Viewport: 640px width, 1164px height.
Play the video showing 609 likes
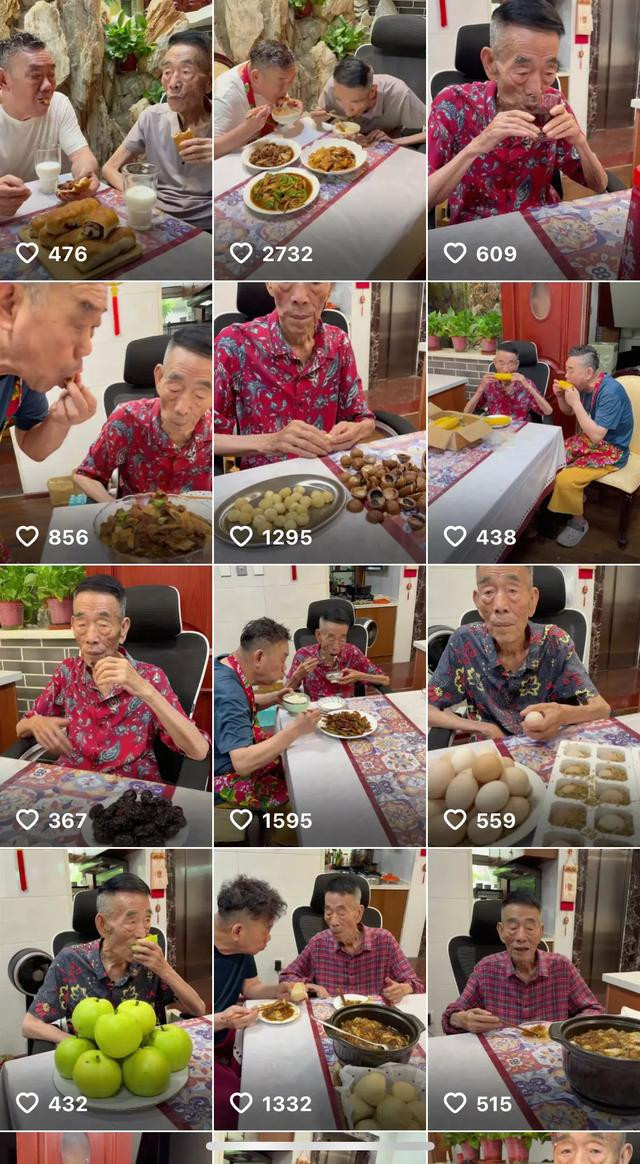coord(534,140)
